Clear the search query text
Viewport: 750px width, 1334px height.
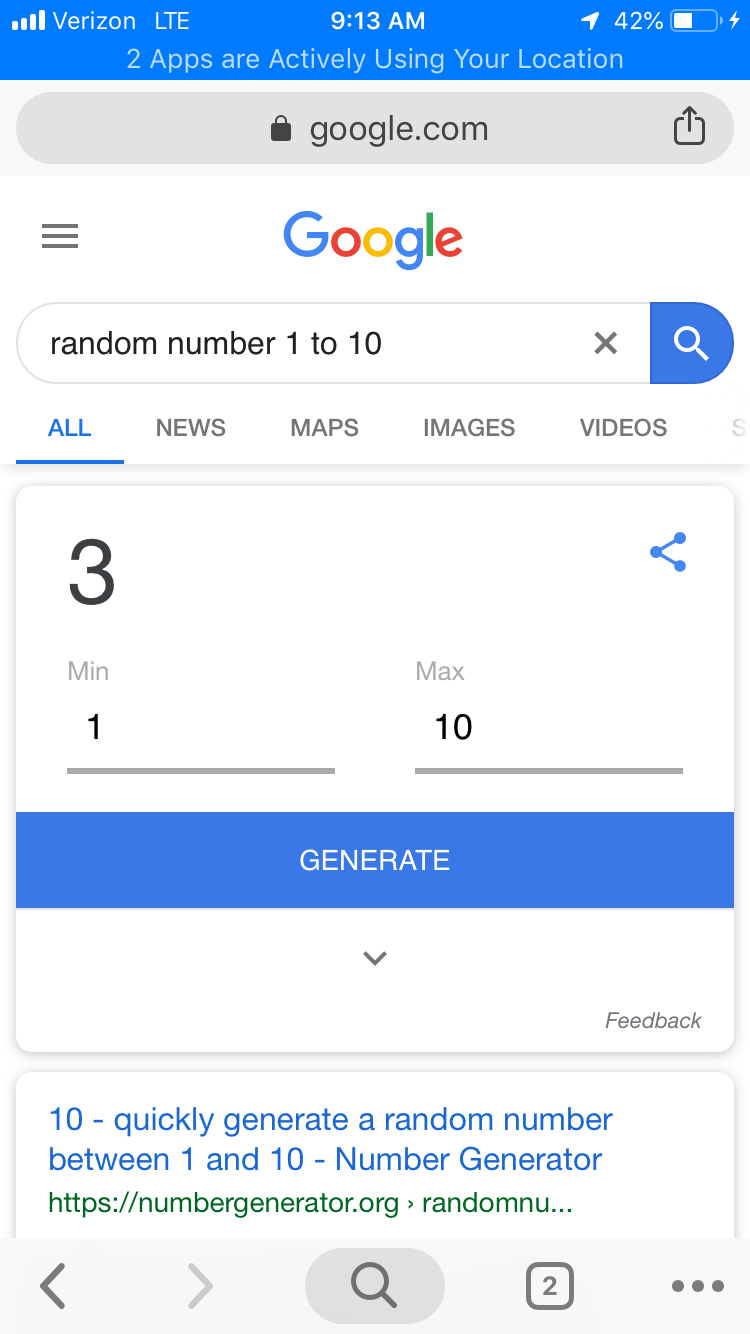tap(605, 343)
